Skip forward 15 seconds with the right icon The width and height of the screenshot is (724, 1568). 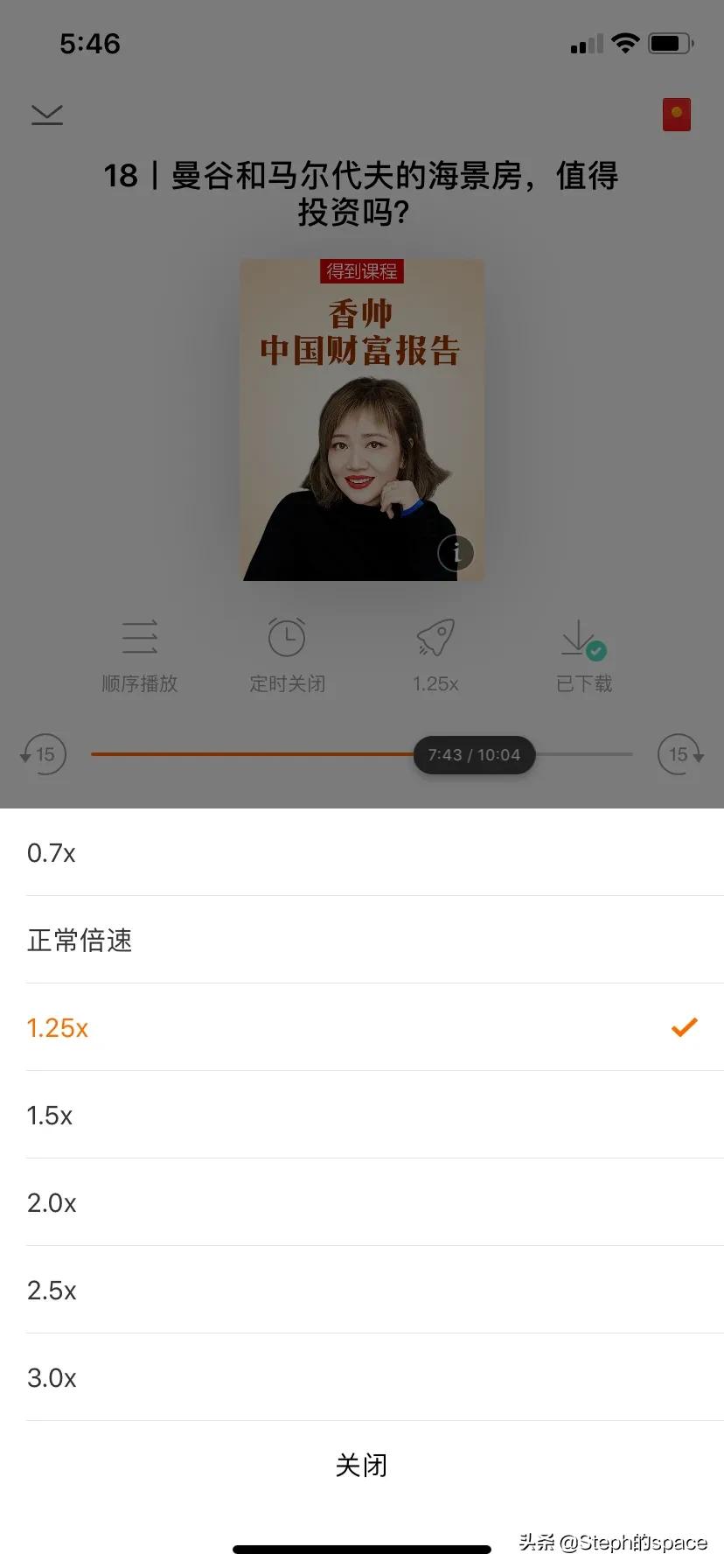[x=680, y=754]
